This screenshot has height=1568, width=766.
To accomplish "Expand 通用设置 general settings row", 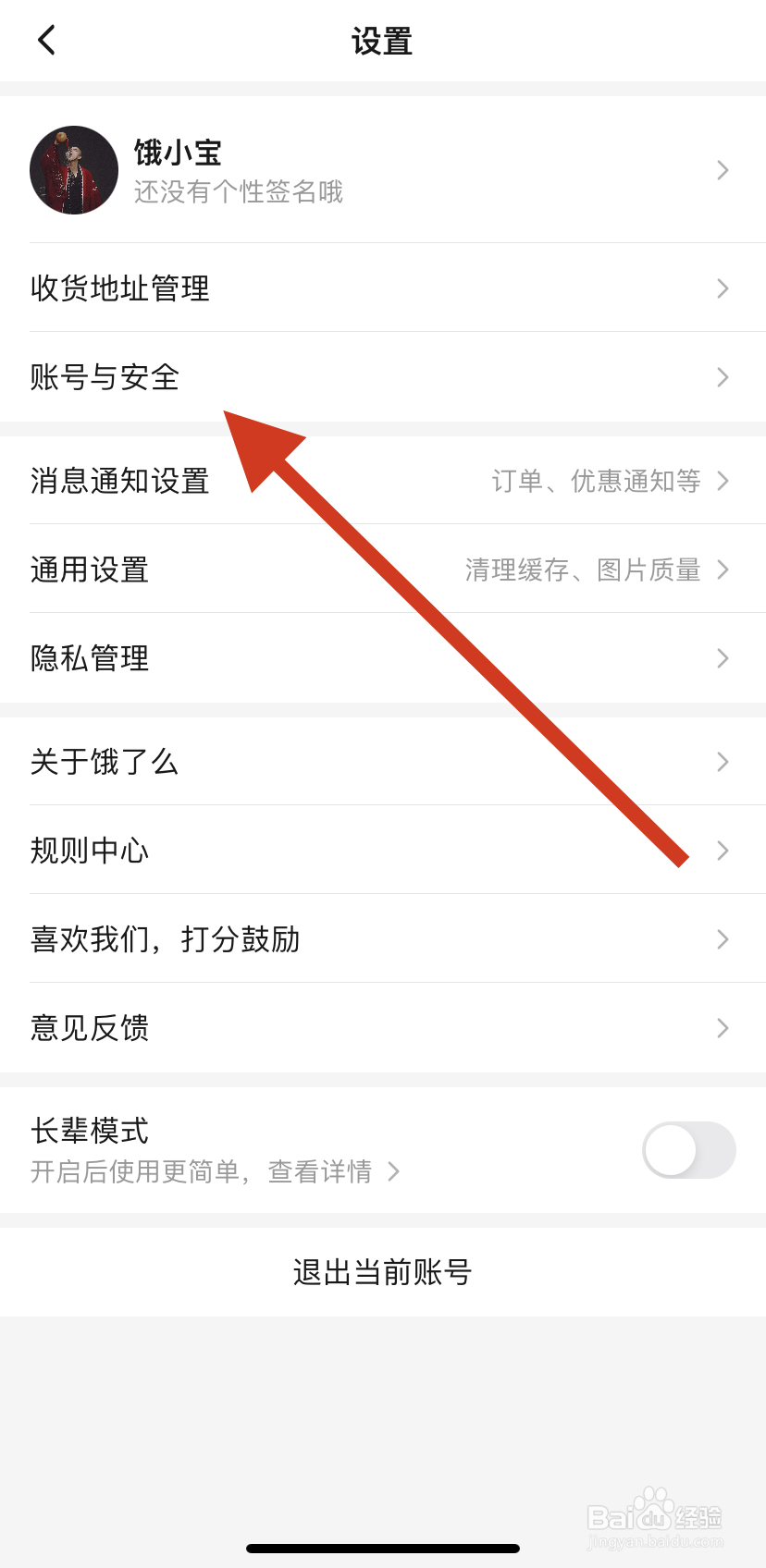I will pos(383,570).
